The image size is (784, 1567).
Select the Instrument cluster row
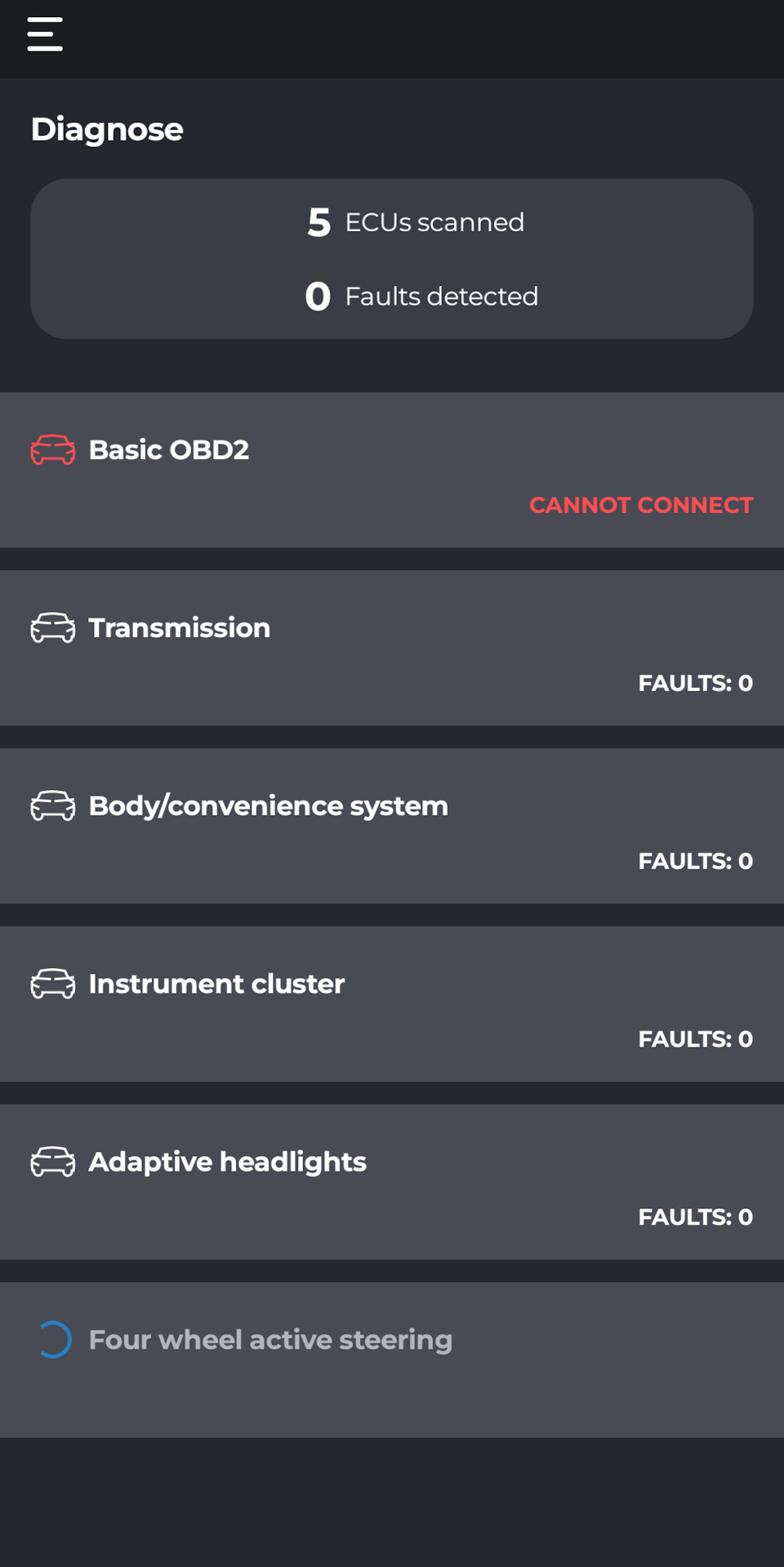[392, 1004]
